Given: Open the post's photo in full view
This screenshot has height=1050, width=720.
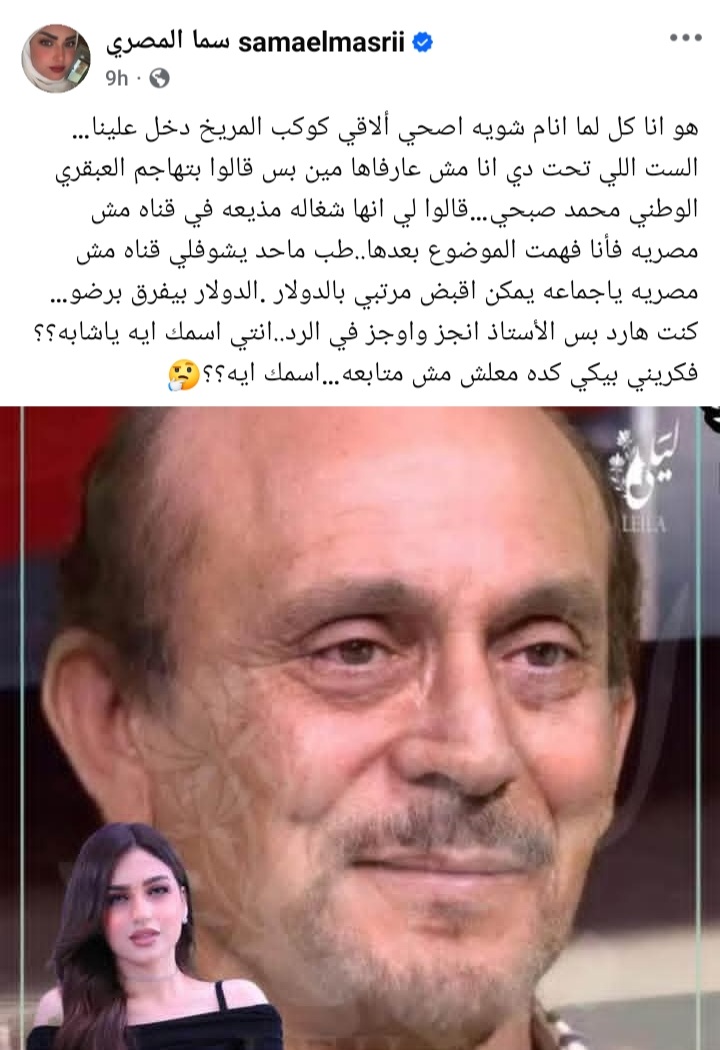Looking at the screenshot, I should point(360,720).
